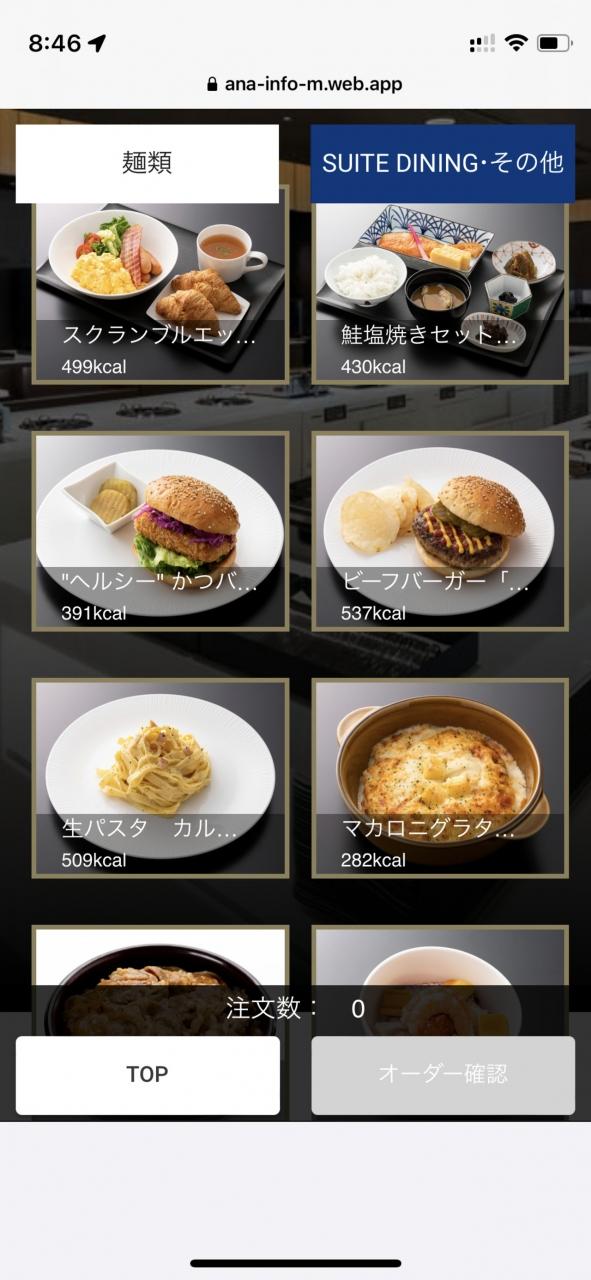Tap the オーダー確認 button
Image resolution: width=591 pixels, height=1280 pixels.
443,1075
